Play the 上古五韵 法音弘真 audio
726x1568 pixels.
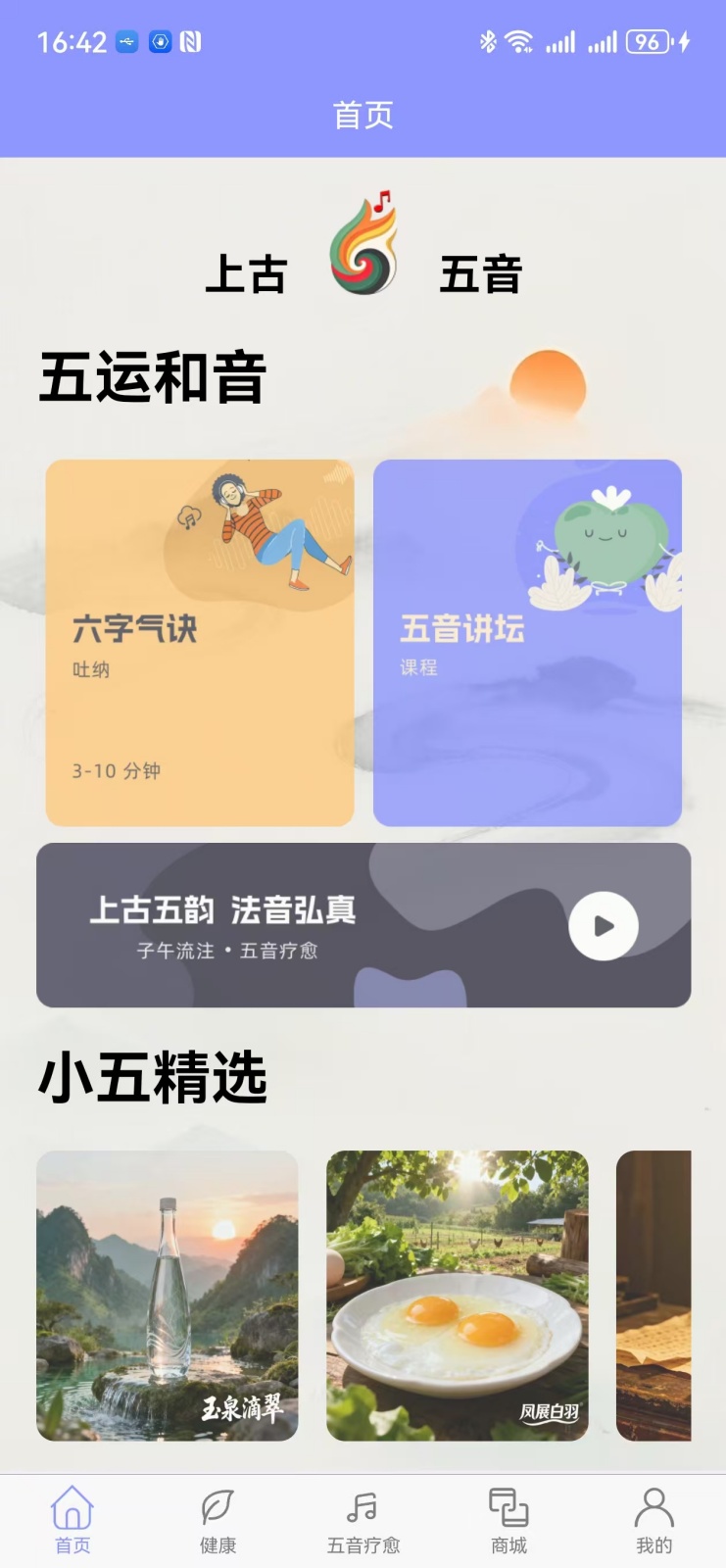click(x=604, y=925)
